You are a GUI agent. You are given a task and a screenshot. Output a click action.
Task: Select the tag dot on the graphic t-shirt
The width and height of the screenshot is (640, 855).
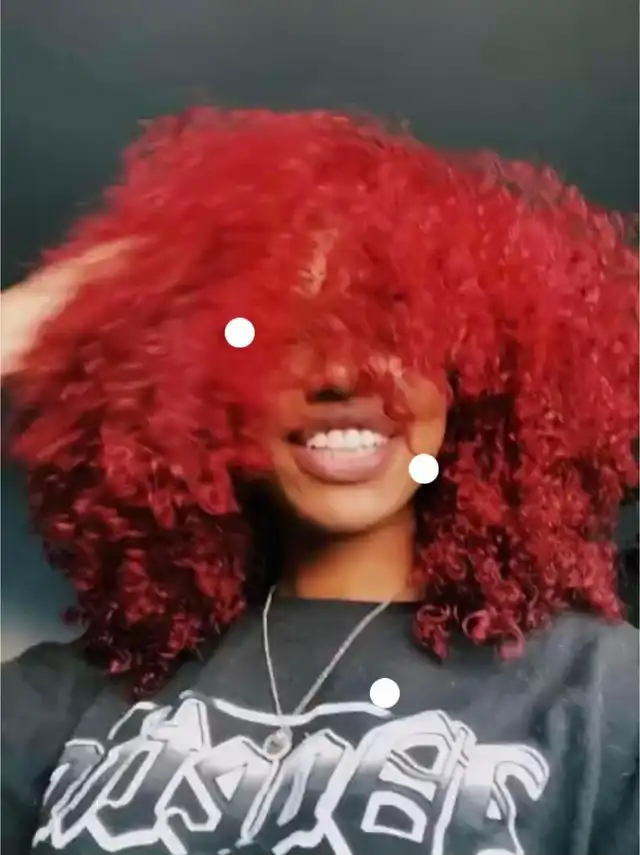(x=385, y=692)
